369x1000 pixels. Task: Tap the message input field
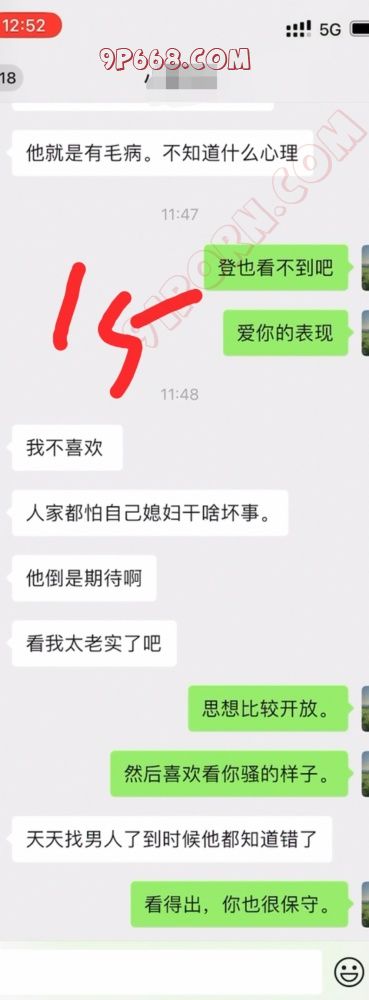(161, 971)
